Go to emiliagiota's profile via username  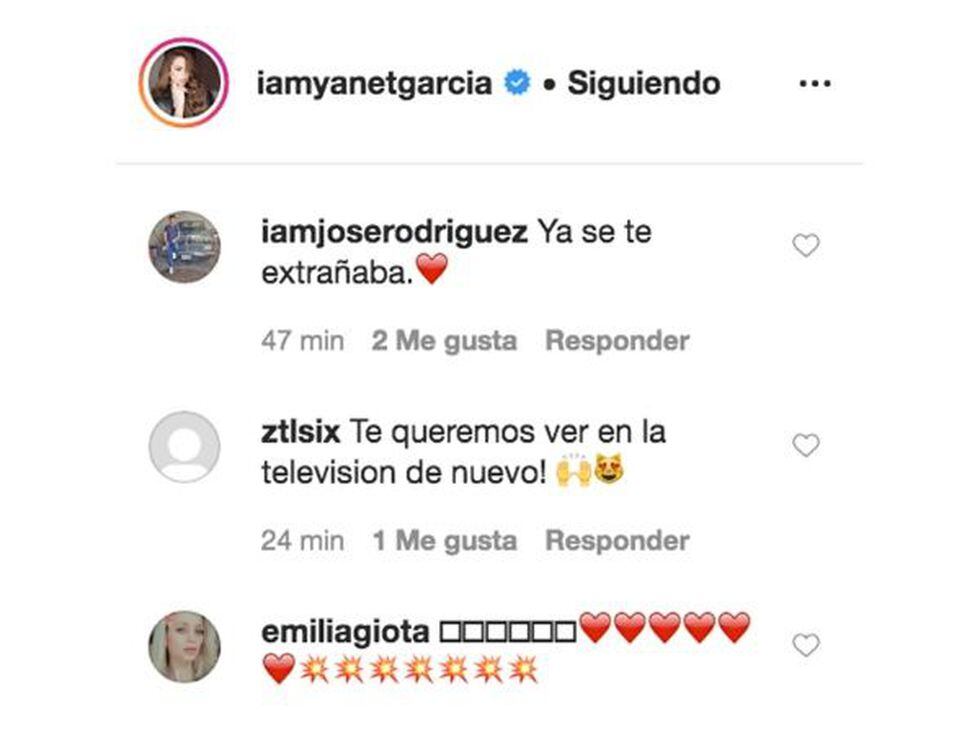[345, 632]
